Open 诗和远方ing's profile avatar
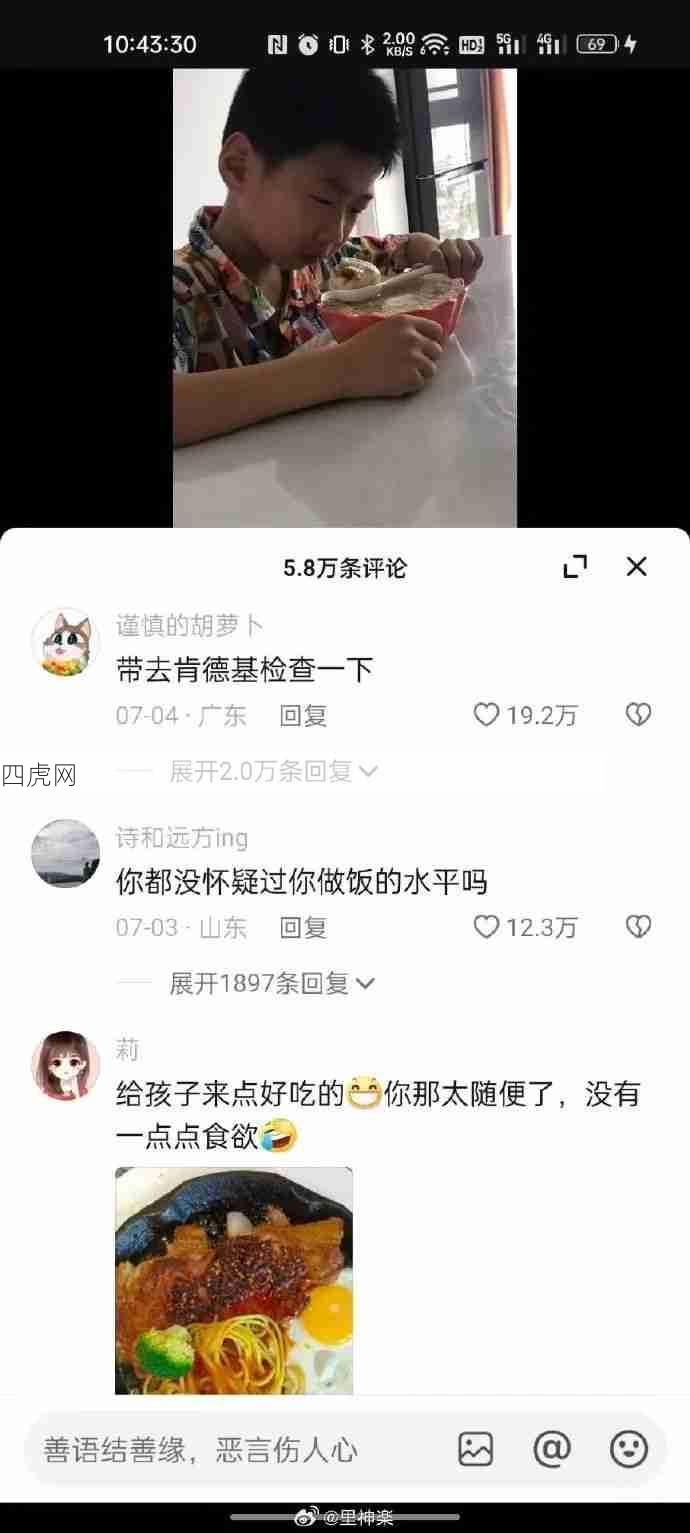 [x=66, y=854]
